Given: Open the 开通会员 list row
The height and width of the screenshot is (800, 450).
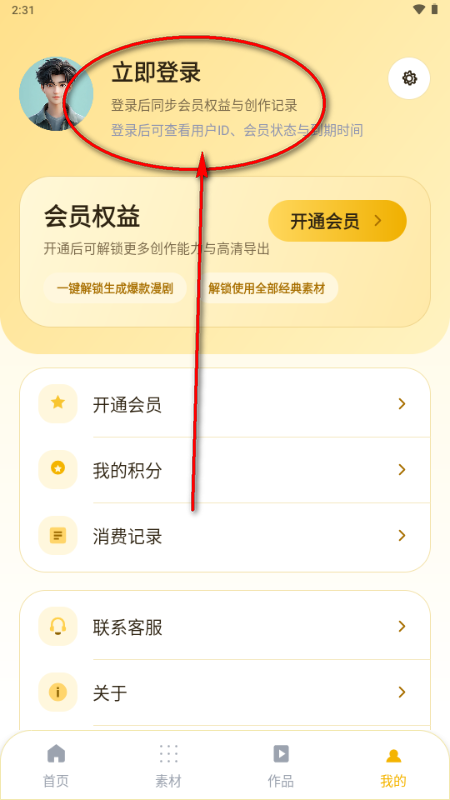Looking at the screenshot, I should [225, 404].
